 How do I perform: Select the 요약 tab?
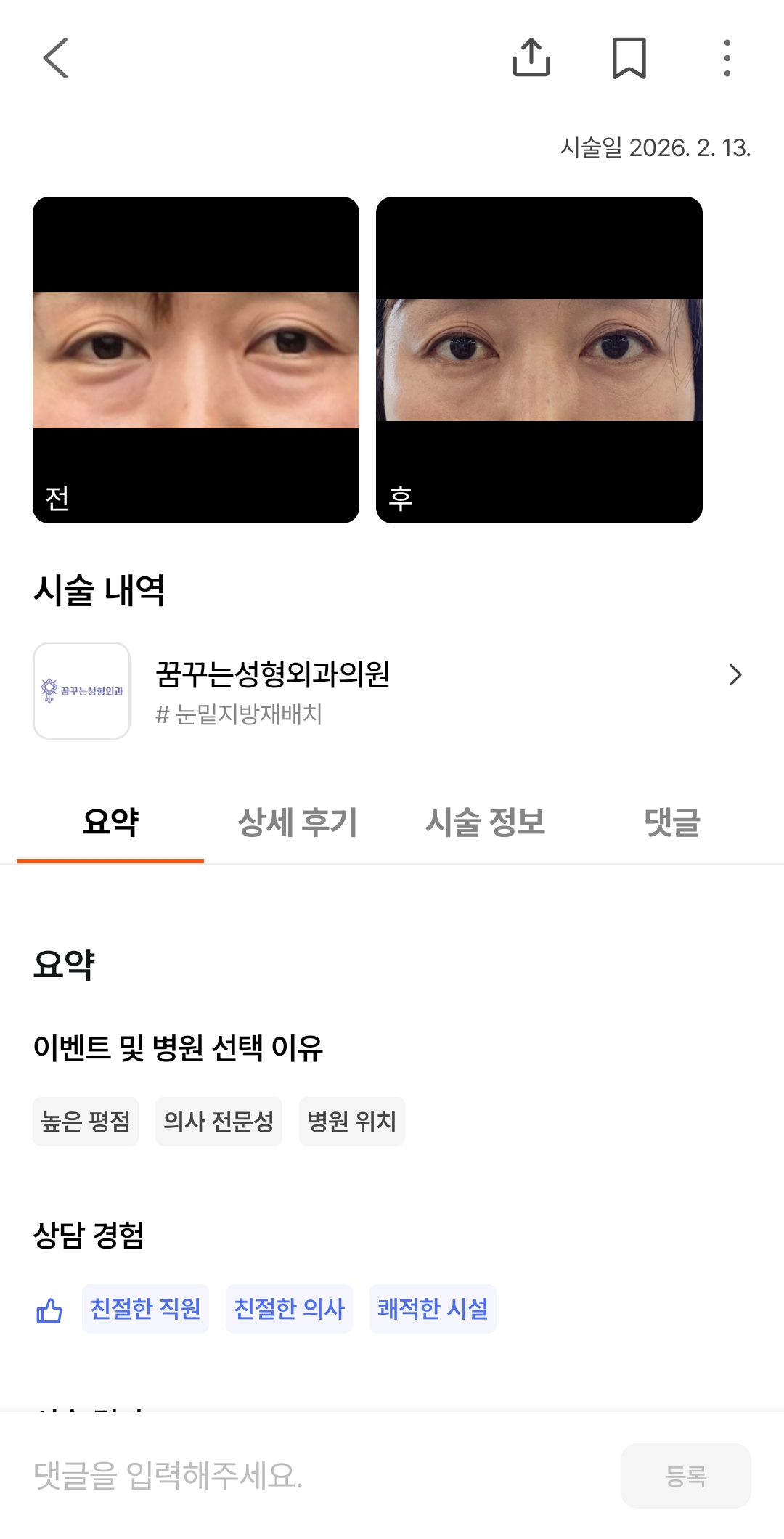(x=110, y=822)
